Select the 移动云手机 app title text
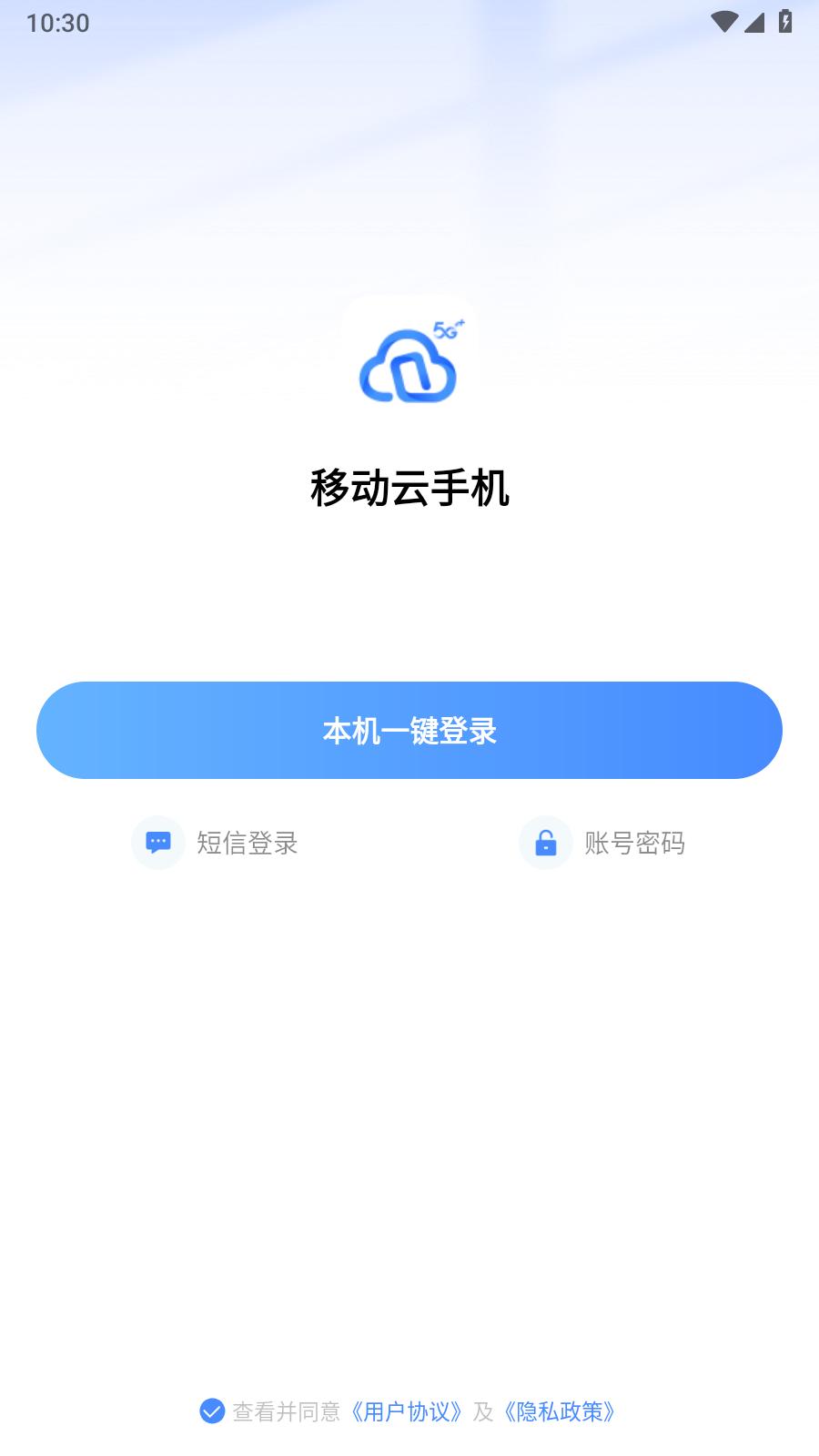Image resolution: width=819 pixels, height=1456 pixels. [x=409, y=487]
